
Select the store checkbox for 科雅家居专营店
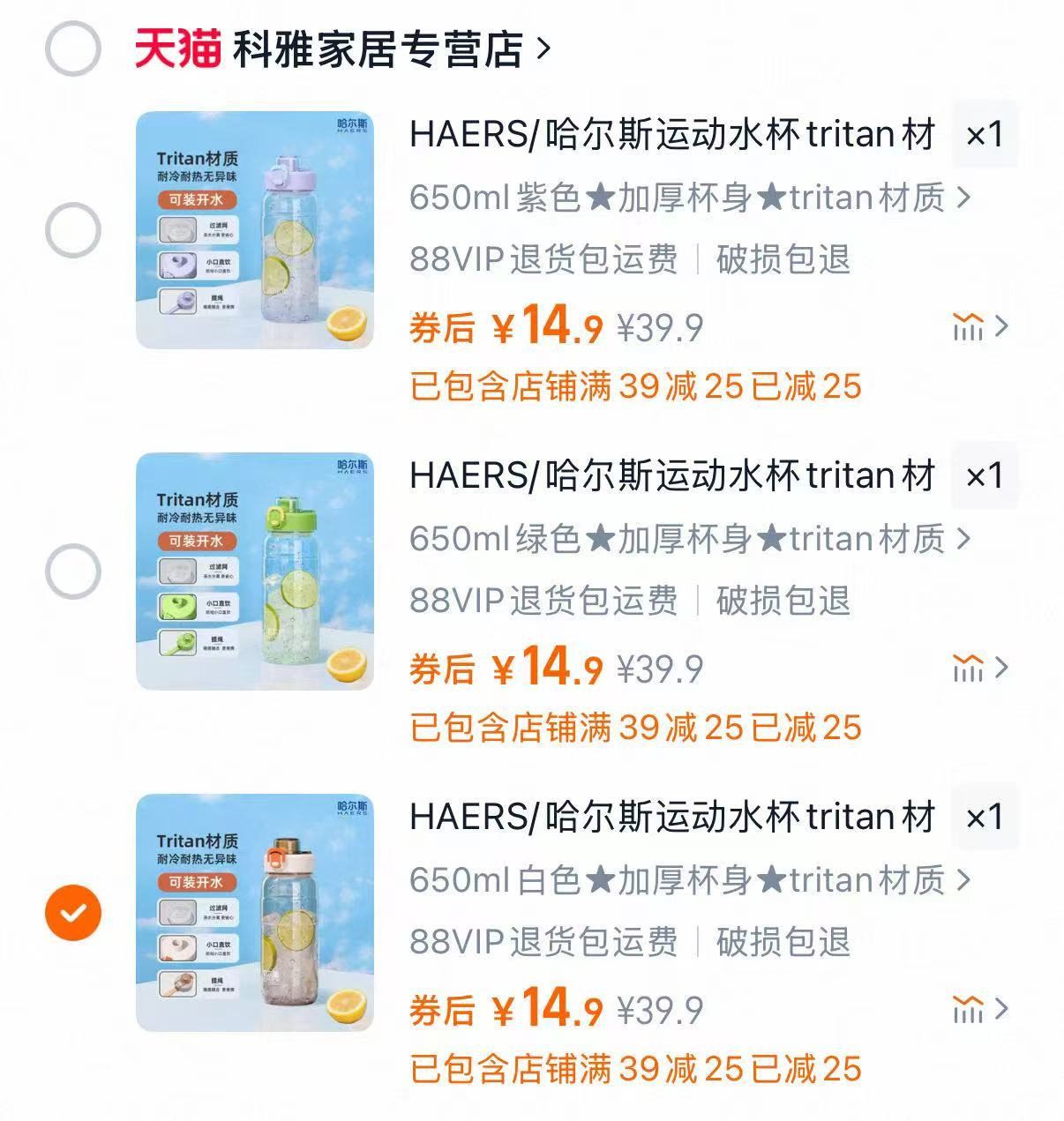coord(75,49)
